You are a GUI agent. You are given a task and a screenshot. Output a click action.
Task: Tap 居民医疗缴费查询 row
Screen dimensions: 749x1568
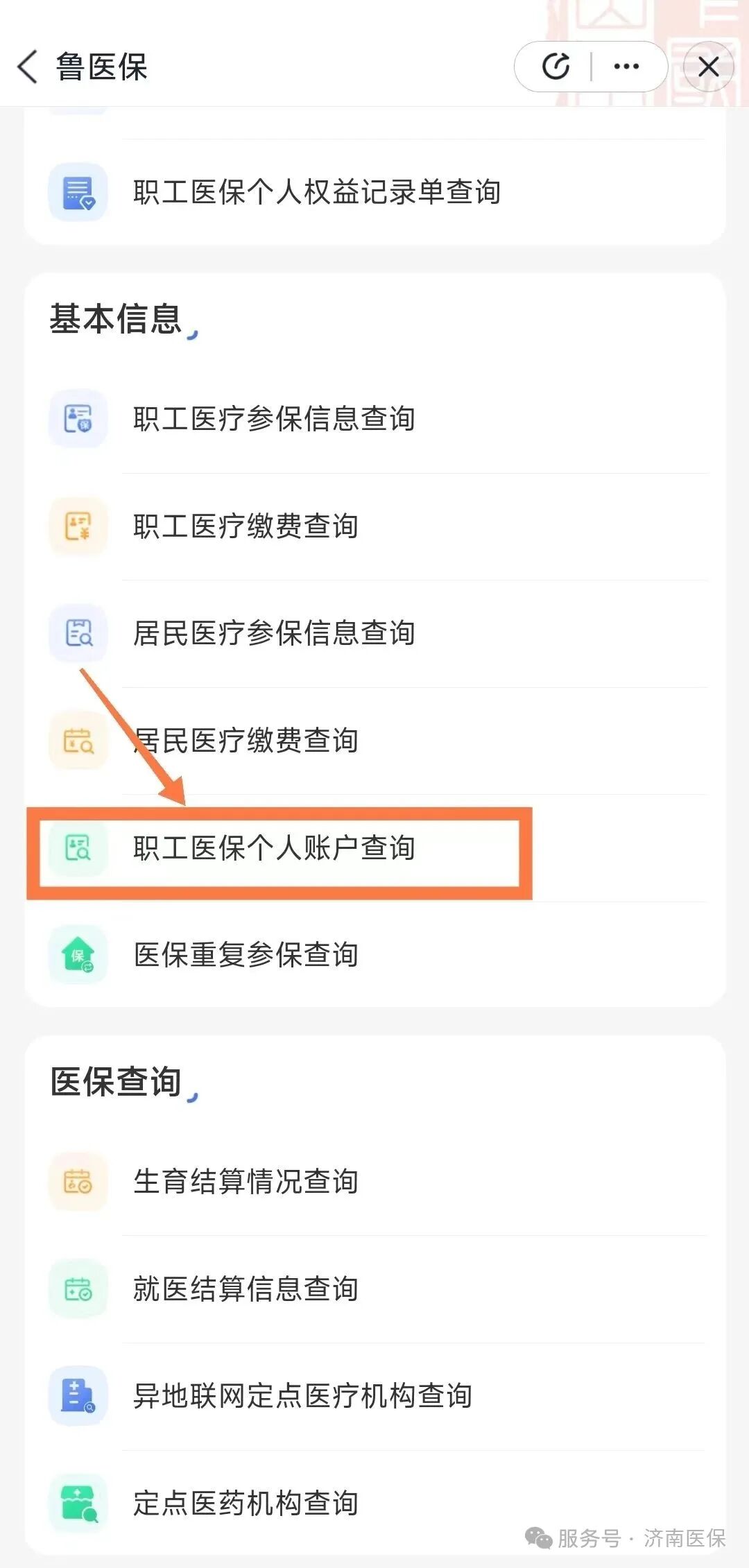246,741
